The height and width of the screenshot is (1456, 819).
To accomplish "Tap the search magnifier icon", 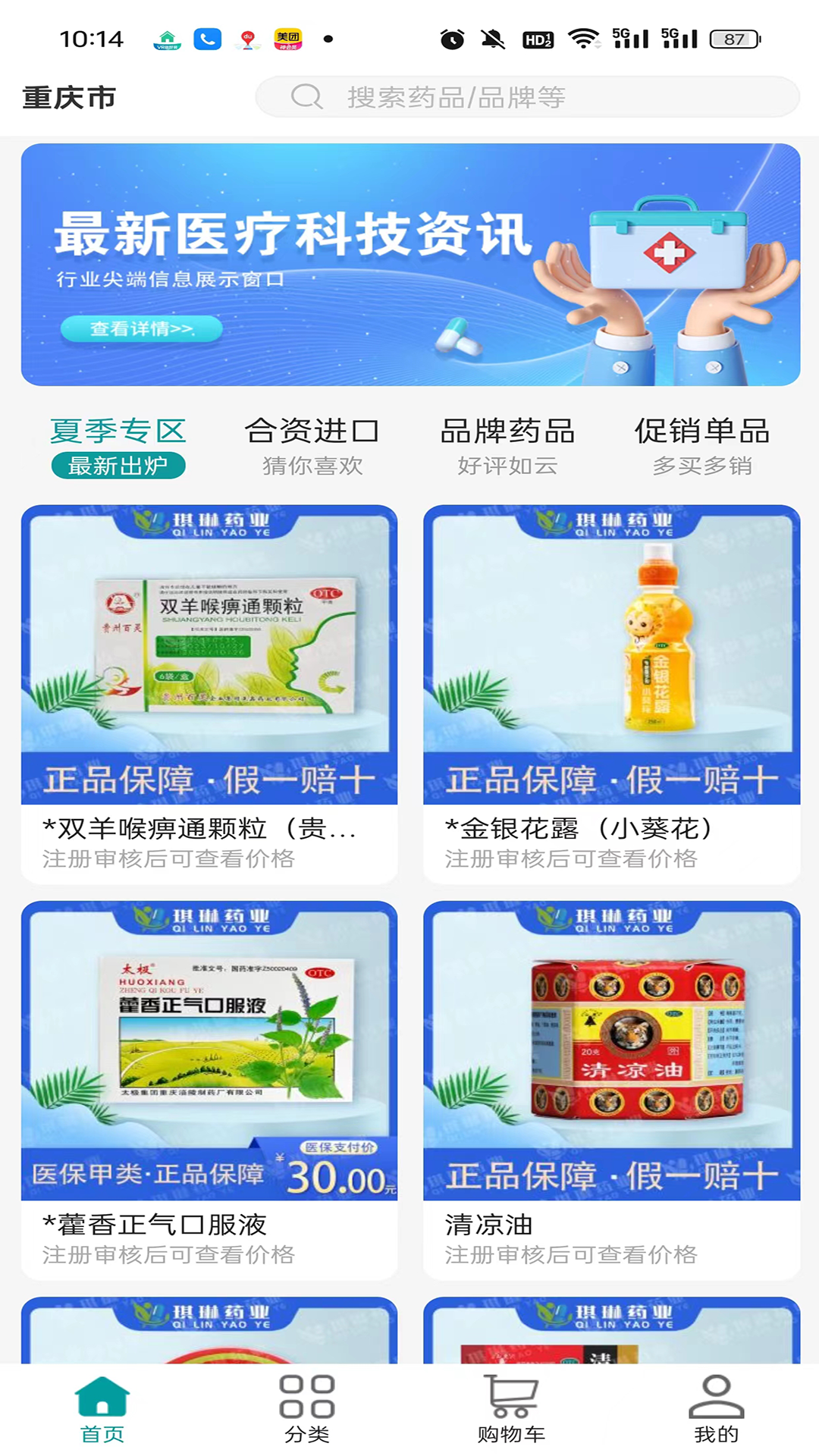I will 306,97.
